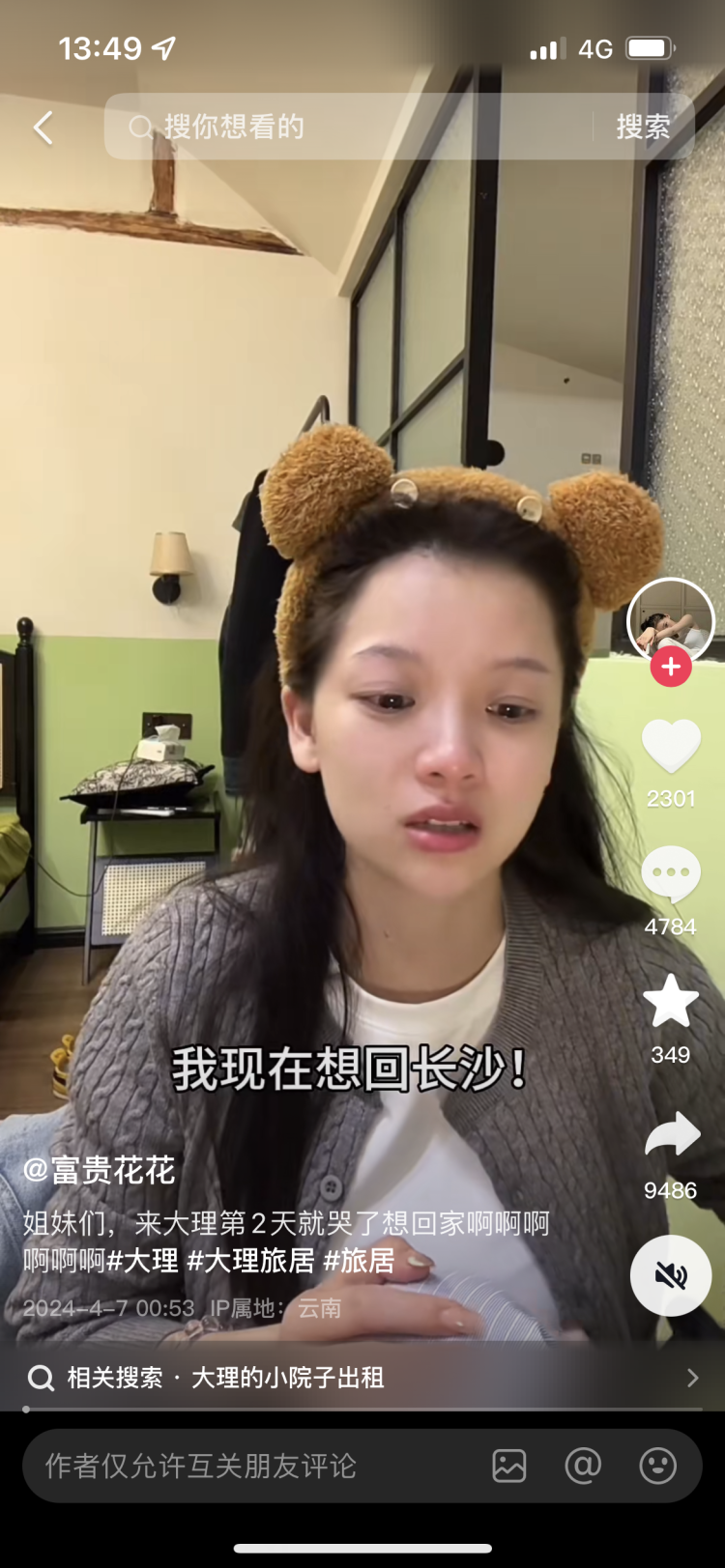The image size is (725, 1568).
Task: Open the creator's profile avatar
Action: 671,621
